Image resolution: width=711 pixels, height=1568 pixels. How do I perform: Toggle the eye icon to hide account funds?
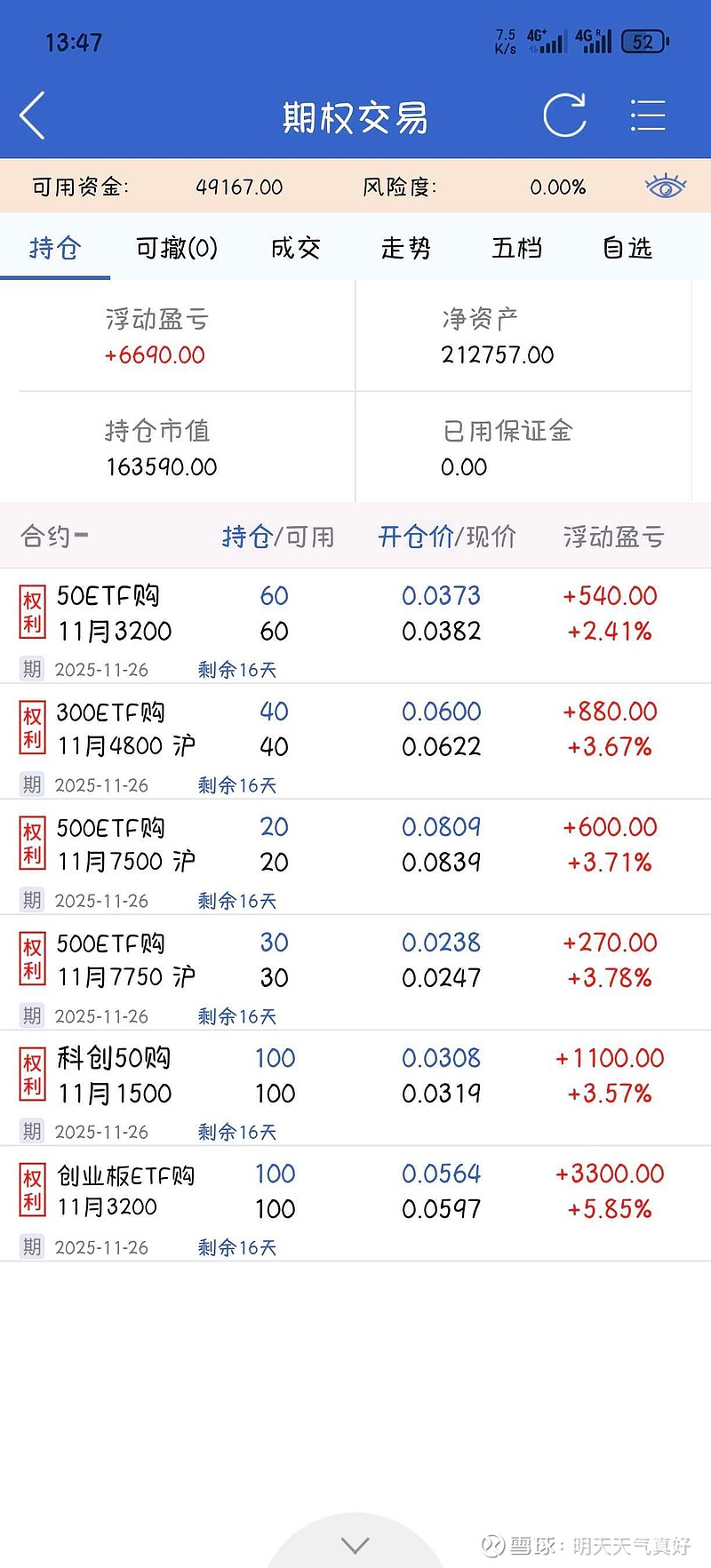(665, 187)
